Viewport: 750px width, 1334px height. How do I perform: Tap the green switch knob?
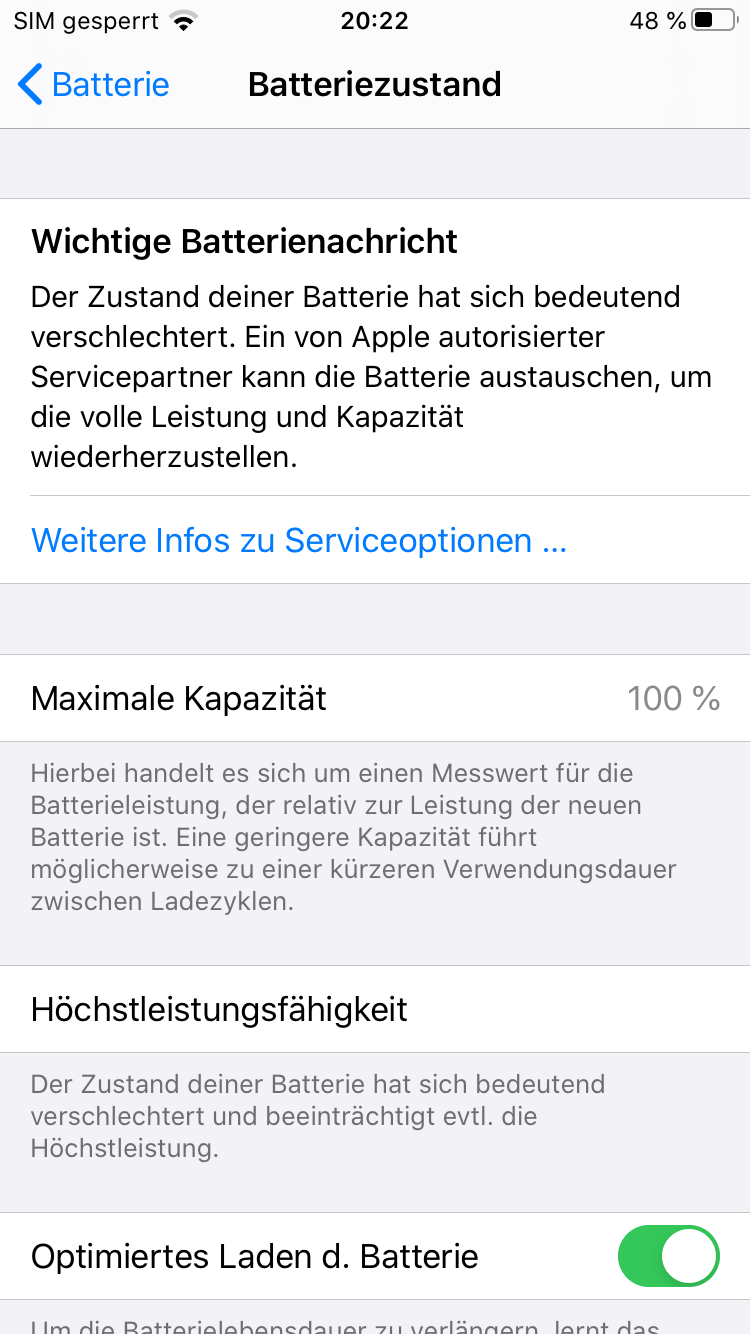pyautogui.click(x=688, y=1256)
